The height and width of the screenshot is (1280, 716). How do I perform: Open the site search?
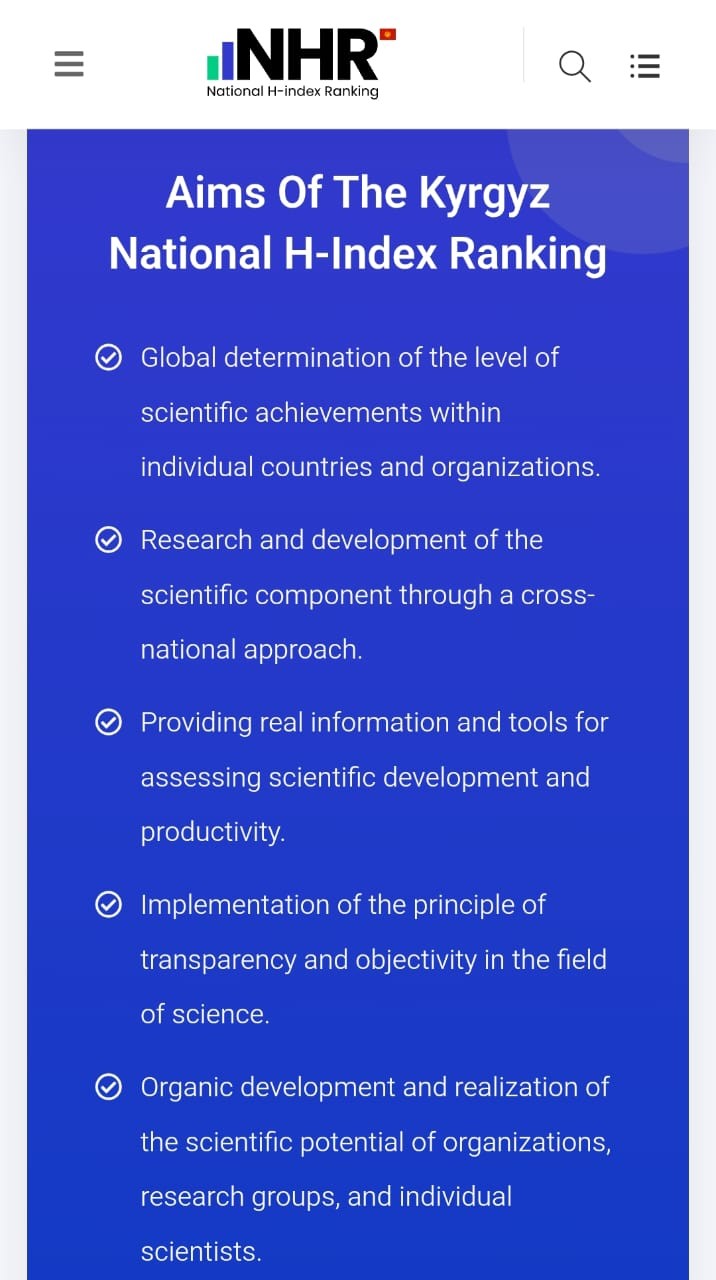point(574,66)
